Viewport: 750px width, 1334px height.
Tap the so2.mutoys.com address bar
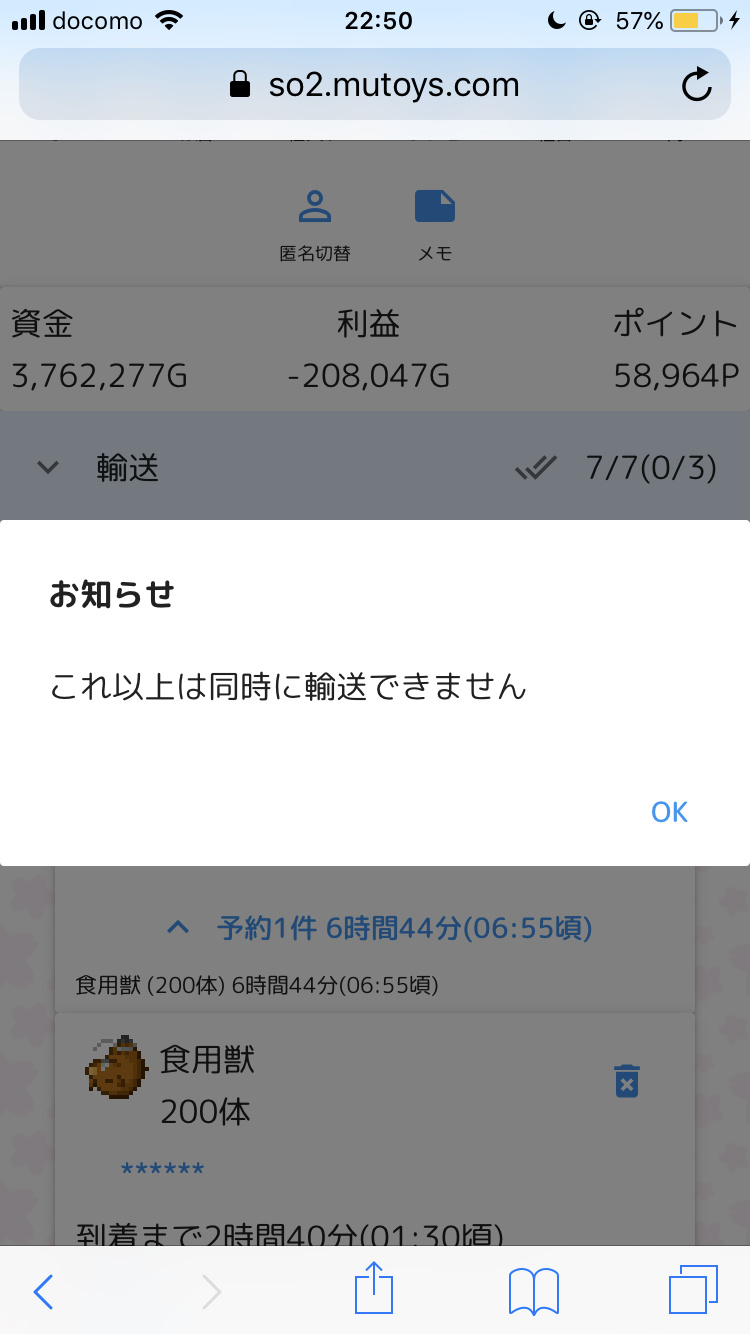pos(375,85)
